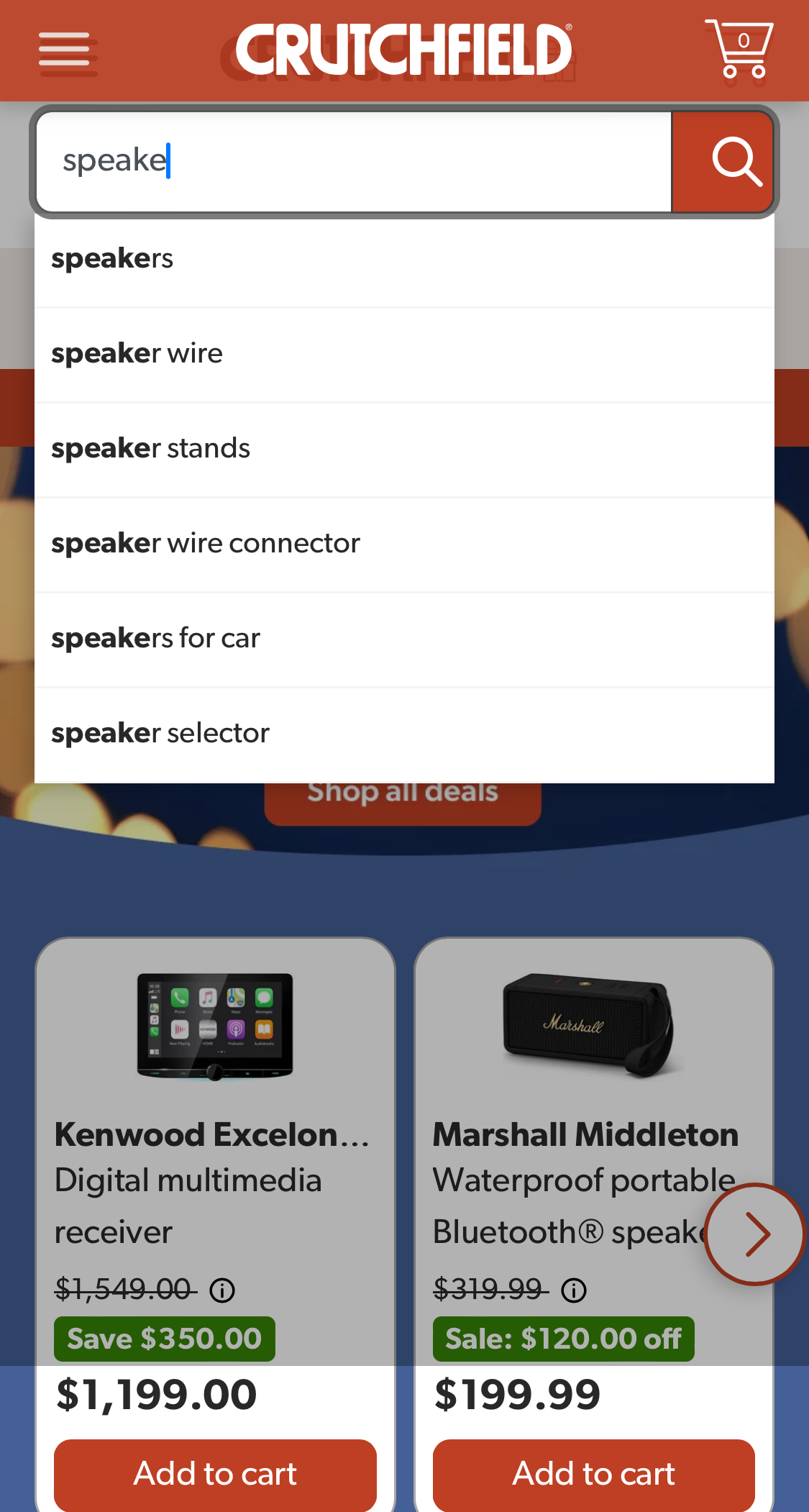Open the Marshall Middleton product title
The width and height of the screenshot is (809, 1512).
[x=585, y=1134]
